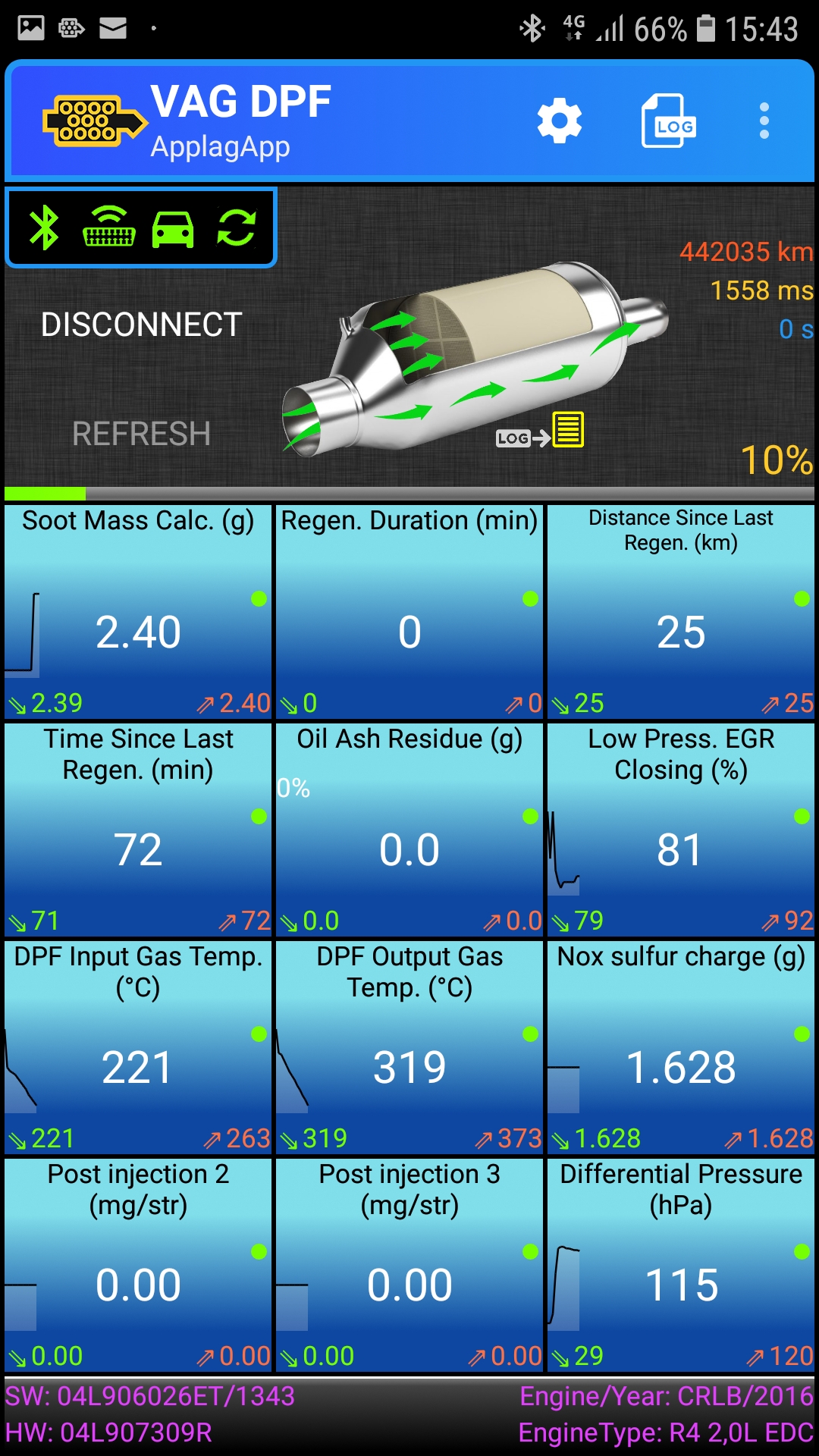Open the Differential Pressure tile
The height and width of the screenshot is (1456, 819).
(x=681, y=1265)
